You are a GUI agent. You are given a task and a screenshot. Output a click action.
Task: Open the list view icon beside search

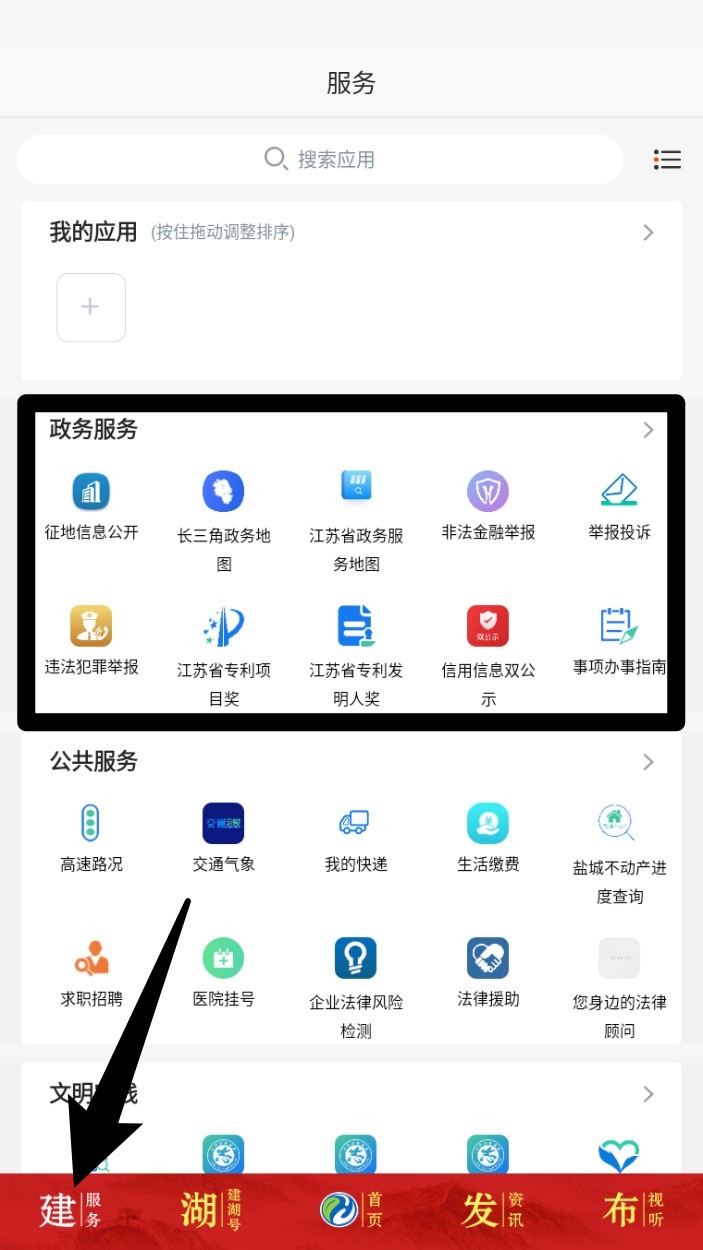pyautogui.click(x=667, y=159)
